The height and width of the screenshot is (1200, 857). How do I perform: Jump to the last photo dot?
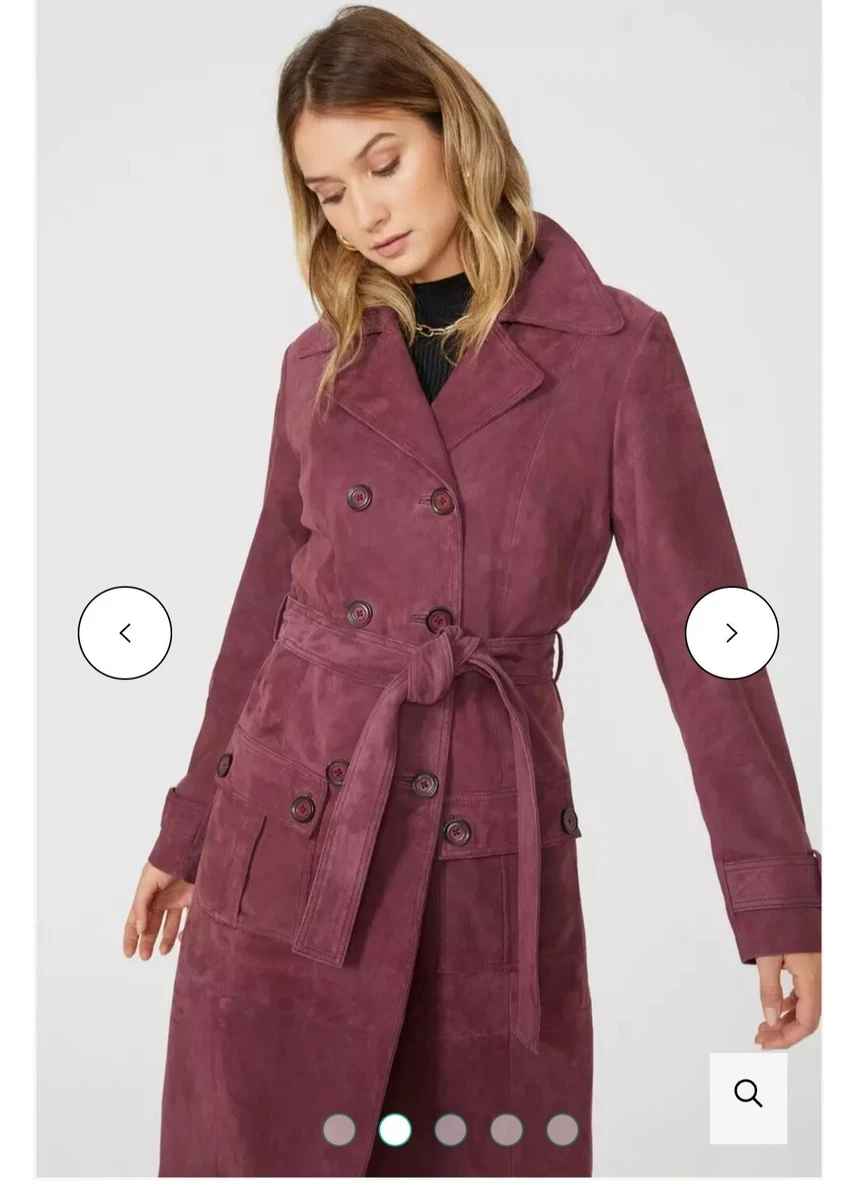562,1130
